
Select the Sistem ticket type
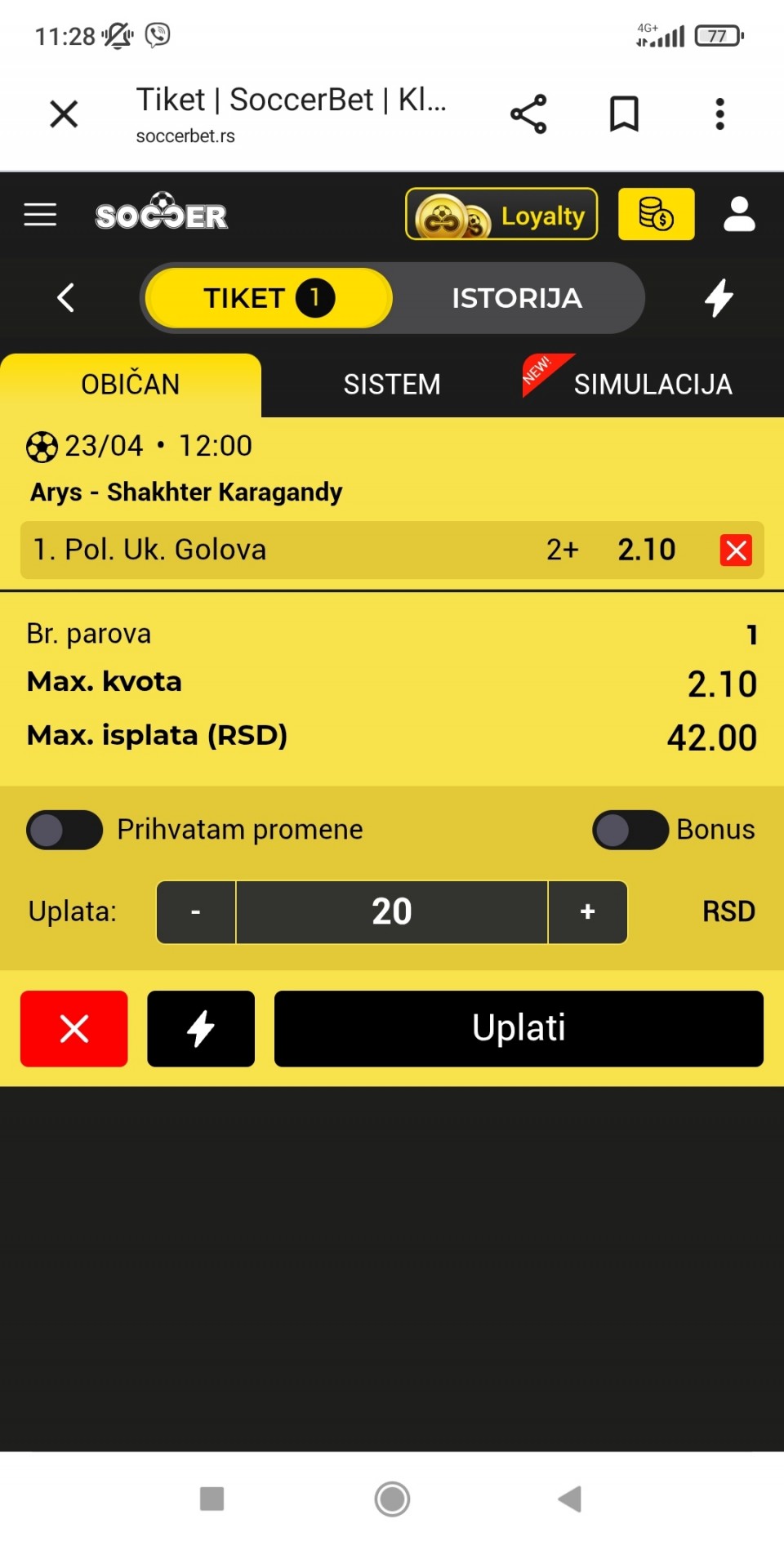(x=392, y=385)
